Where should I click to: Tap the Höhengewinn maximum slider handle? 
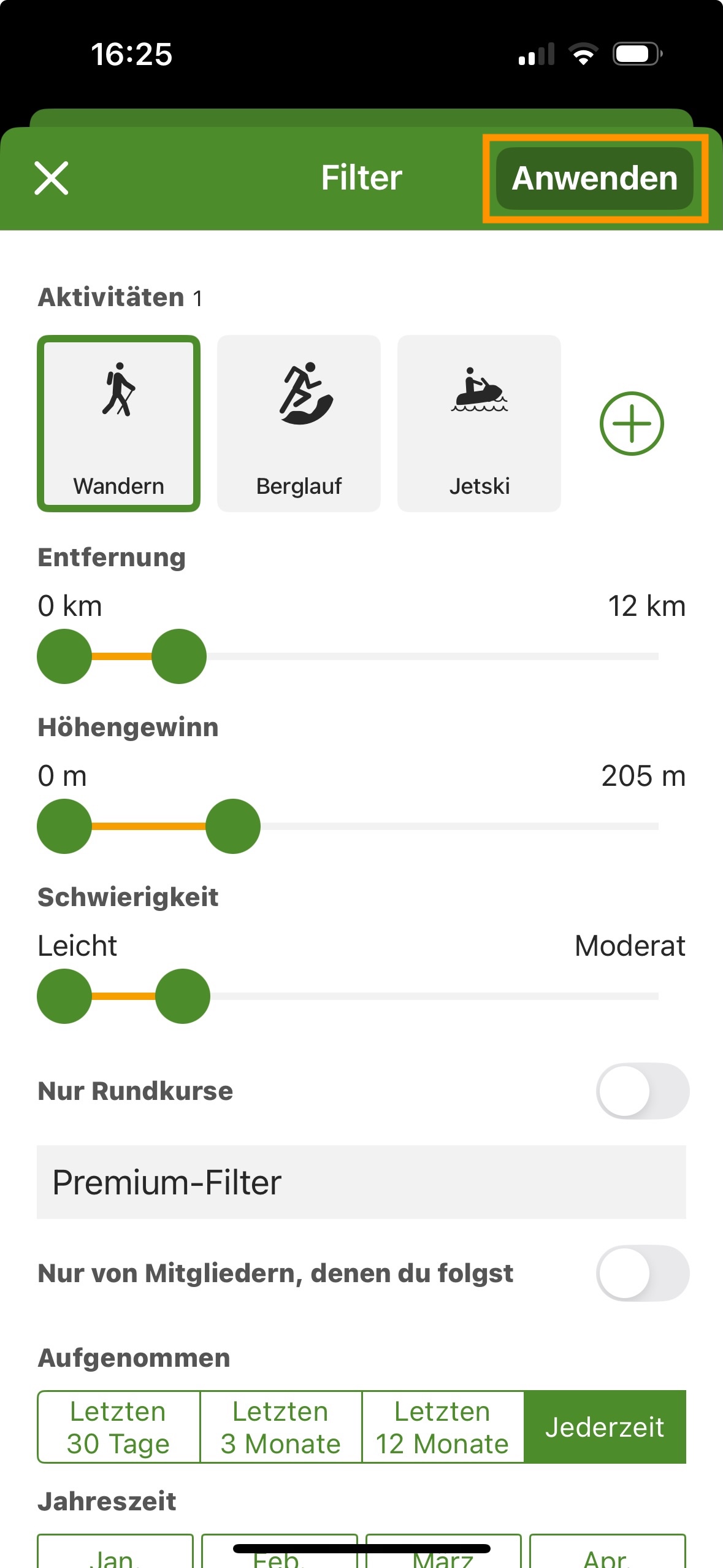click(233, 826)
